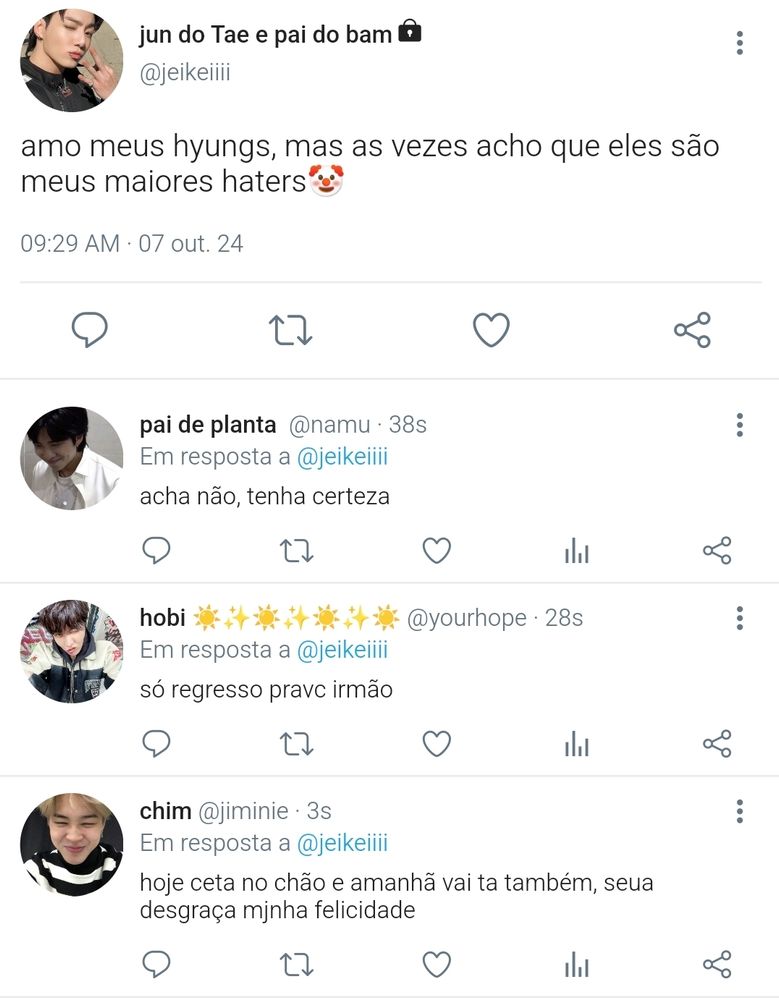This screenshot has height=1000, width=779.
Task: Share hobi's reply
Action: coord(717,744)
